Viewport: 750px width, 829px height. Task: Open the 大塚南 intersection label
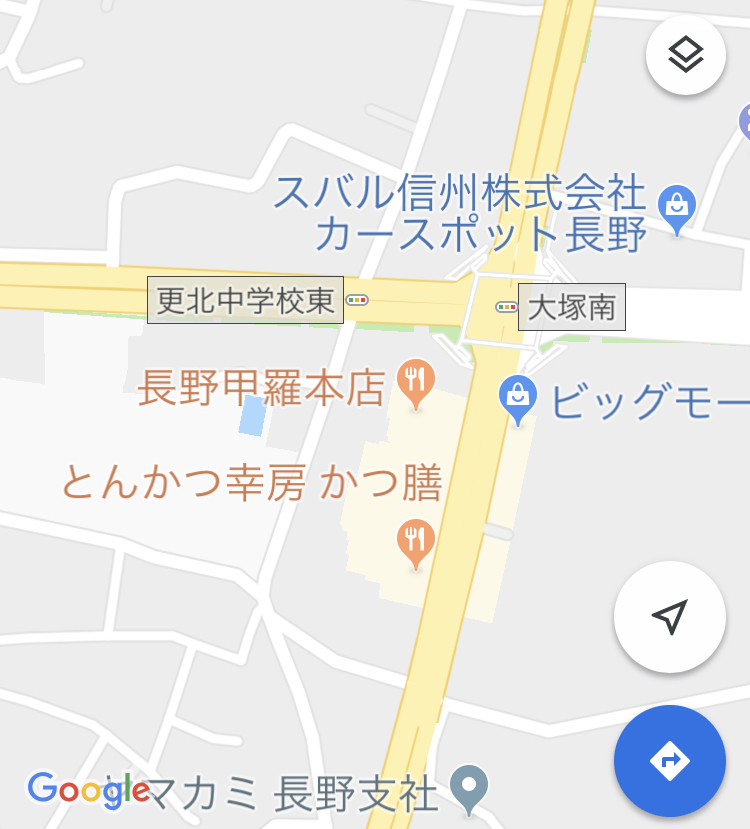570,307
